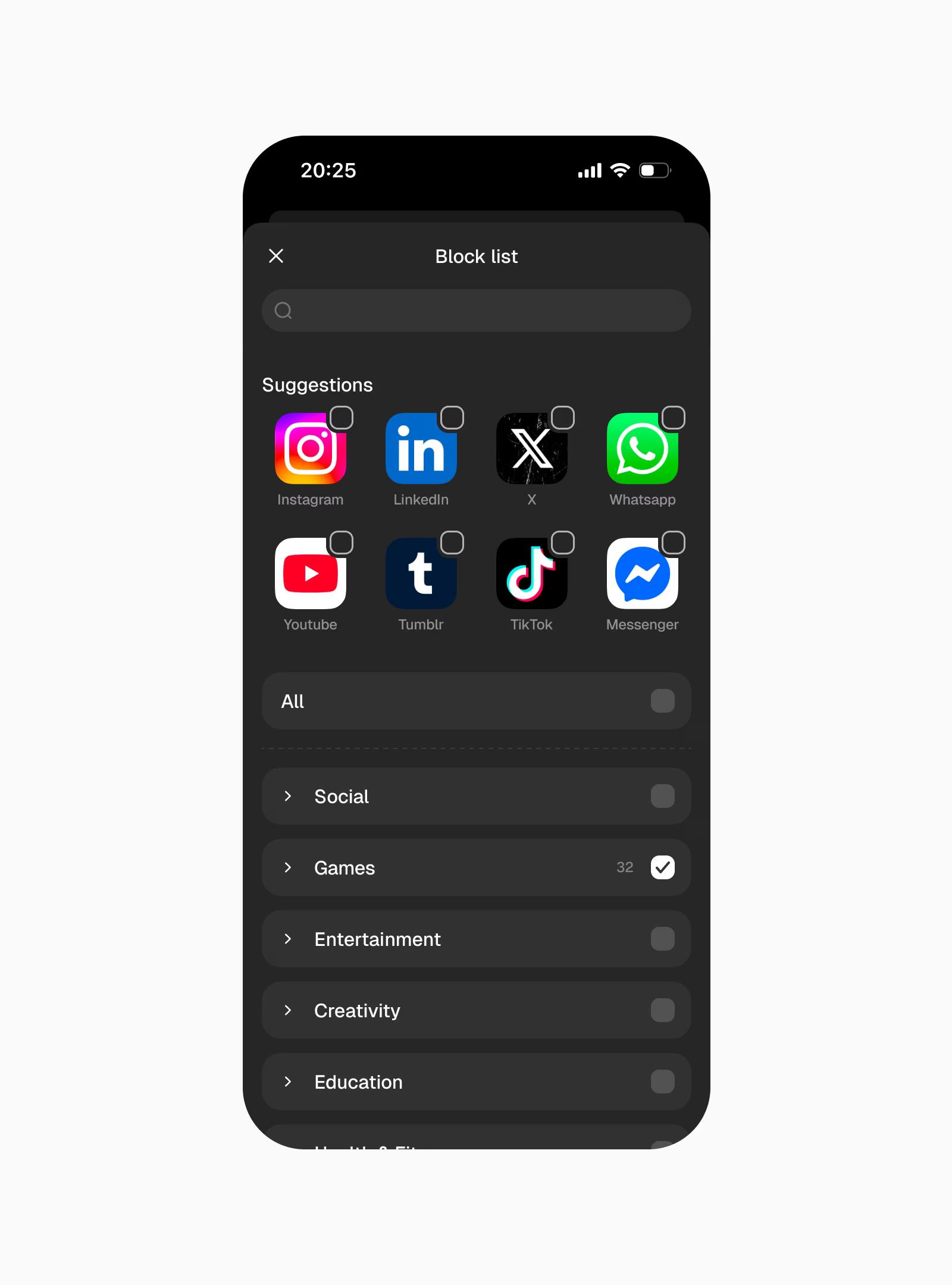
Task: Check the All checkbox
Action: [x=662, y=701]
